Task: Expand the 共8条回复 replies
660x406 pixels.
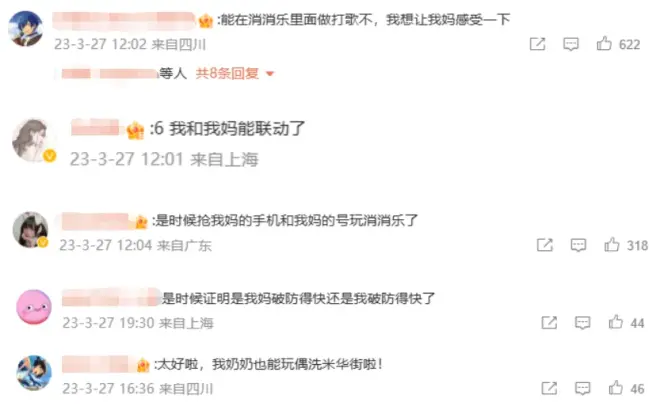Action: (x=234, y=73)
